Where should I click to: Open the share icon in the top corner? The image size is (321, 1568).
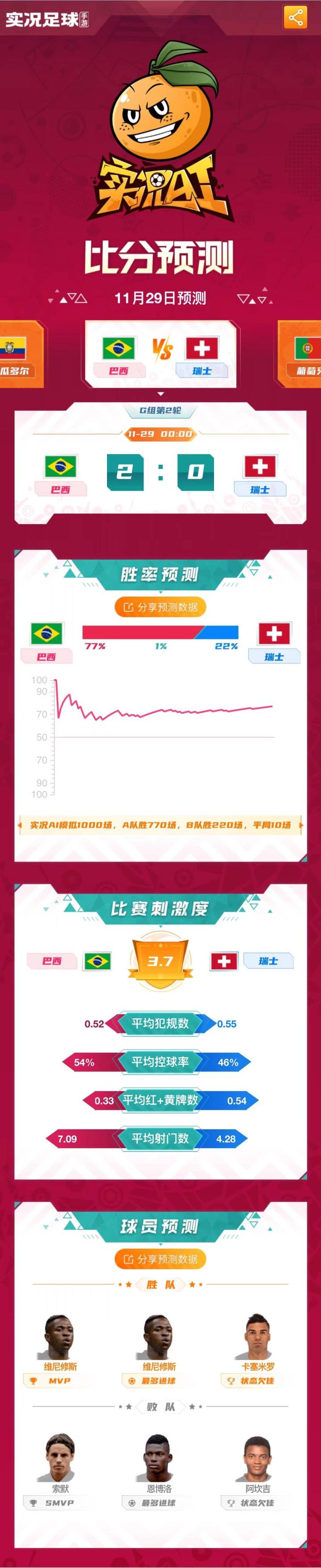(x=296, y=17)
